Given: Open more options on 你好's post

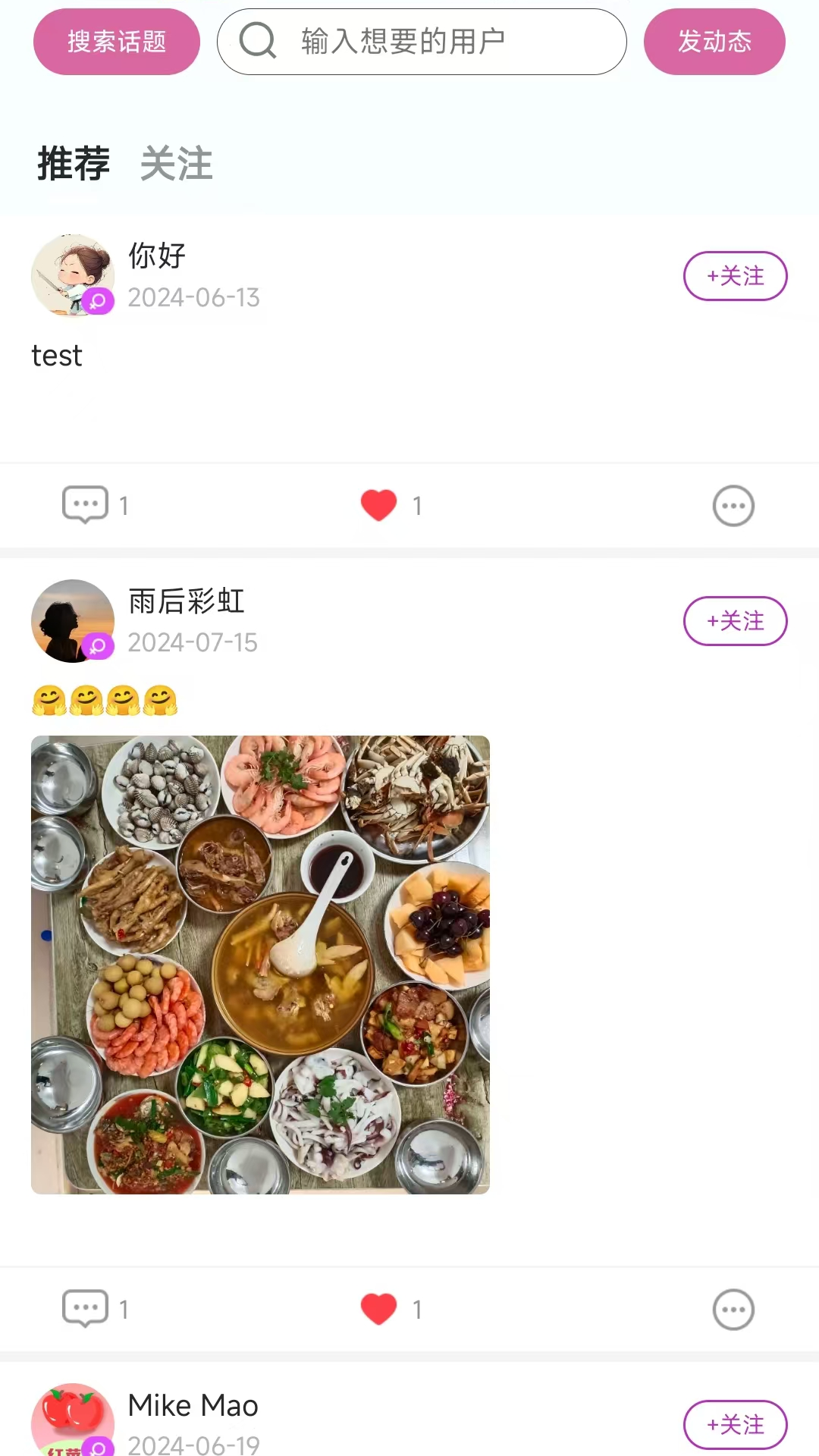Looking at the screenshot, I should [x=733, y=506].
